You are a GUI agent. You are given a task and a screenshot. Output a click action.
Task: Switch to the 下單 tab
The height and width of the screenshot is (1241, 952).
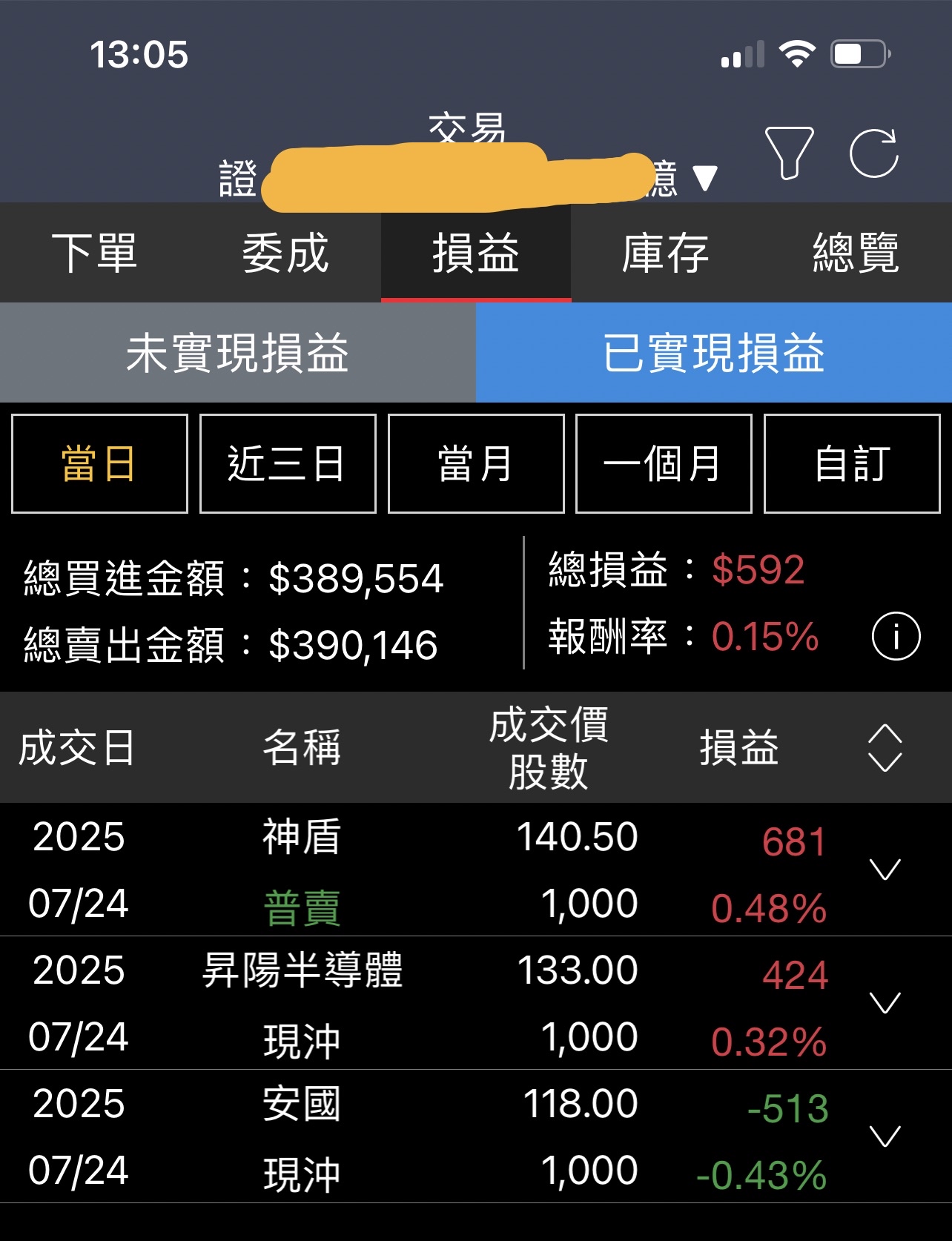pos(95,253)
